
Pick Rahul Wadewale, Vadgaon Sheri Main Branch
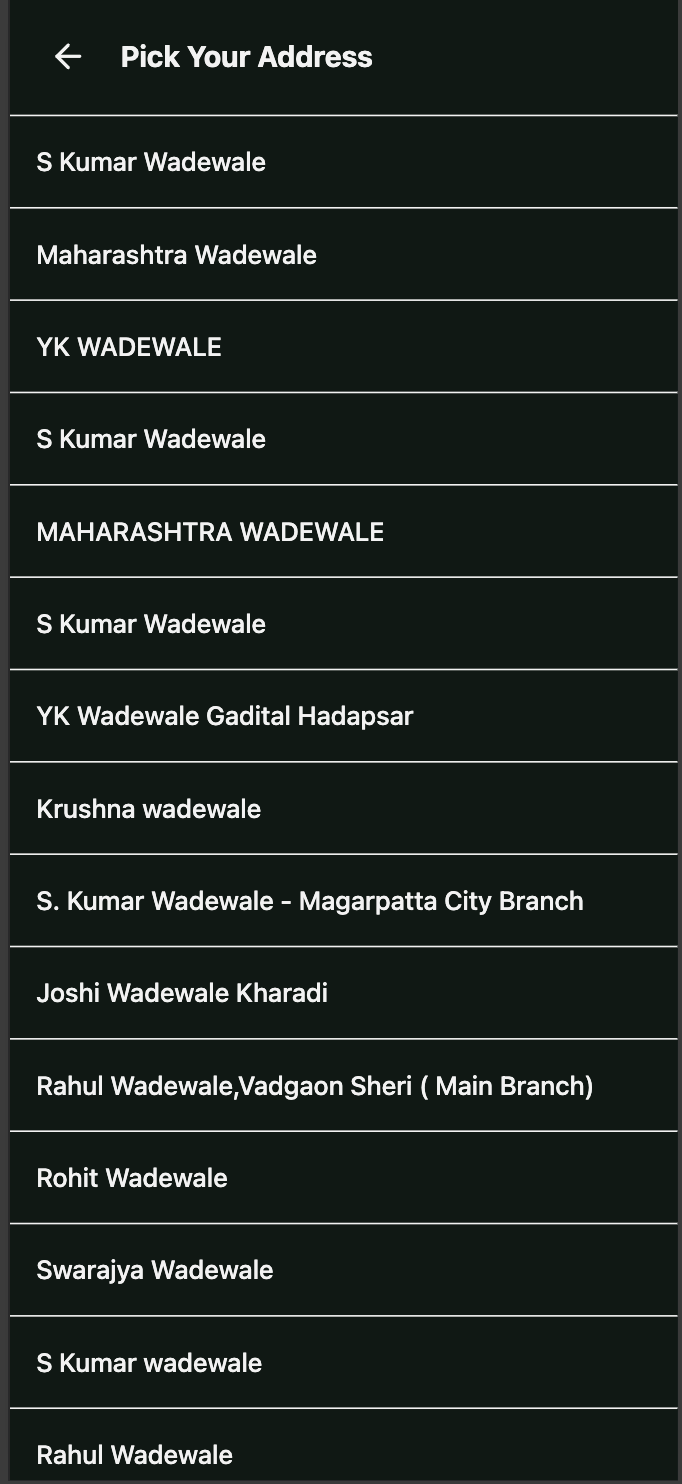[315, 1086]
